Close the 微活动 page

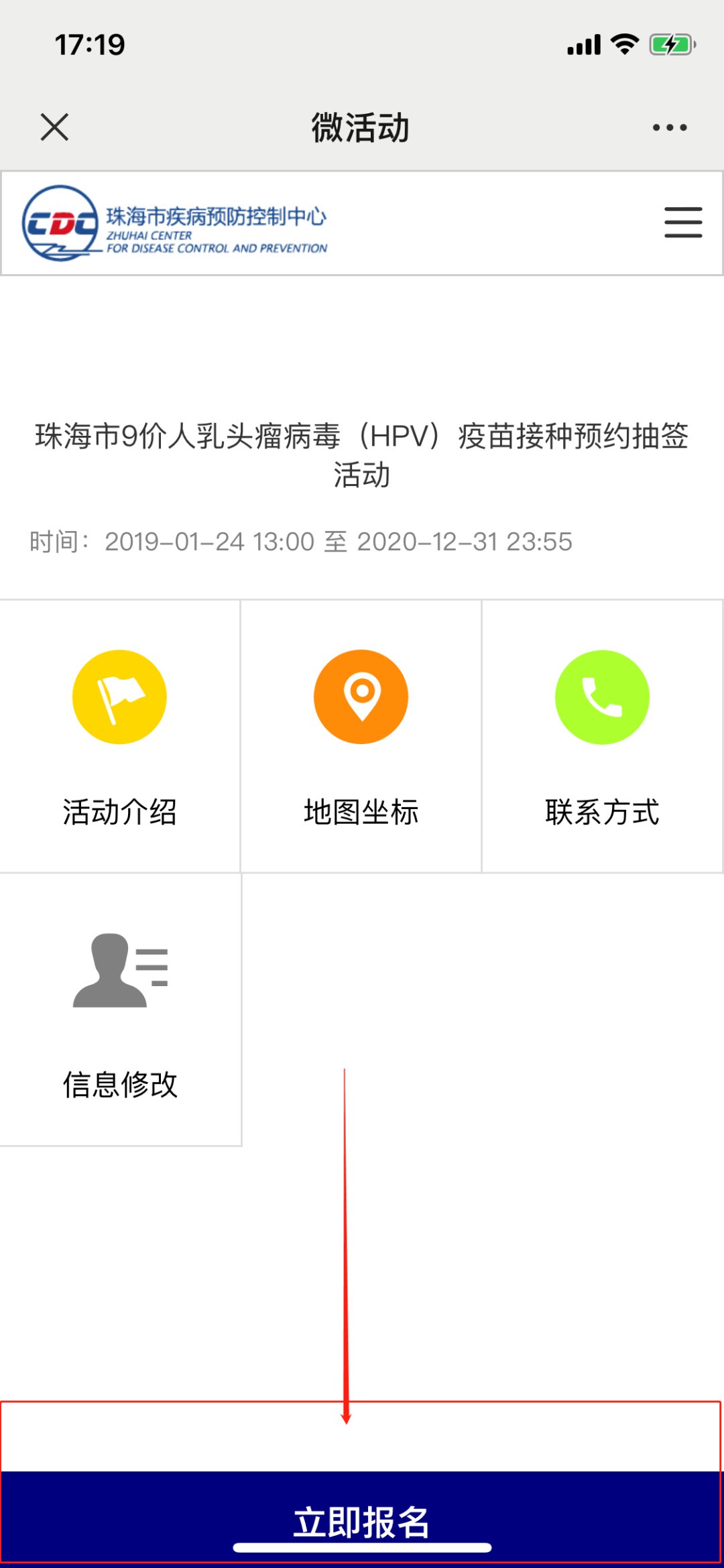pos(54,127)
